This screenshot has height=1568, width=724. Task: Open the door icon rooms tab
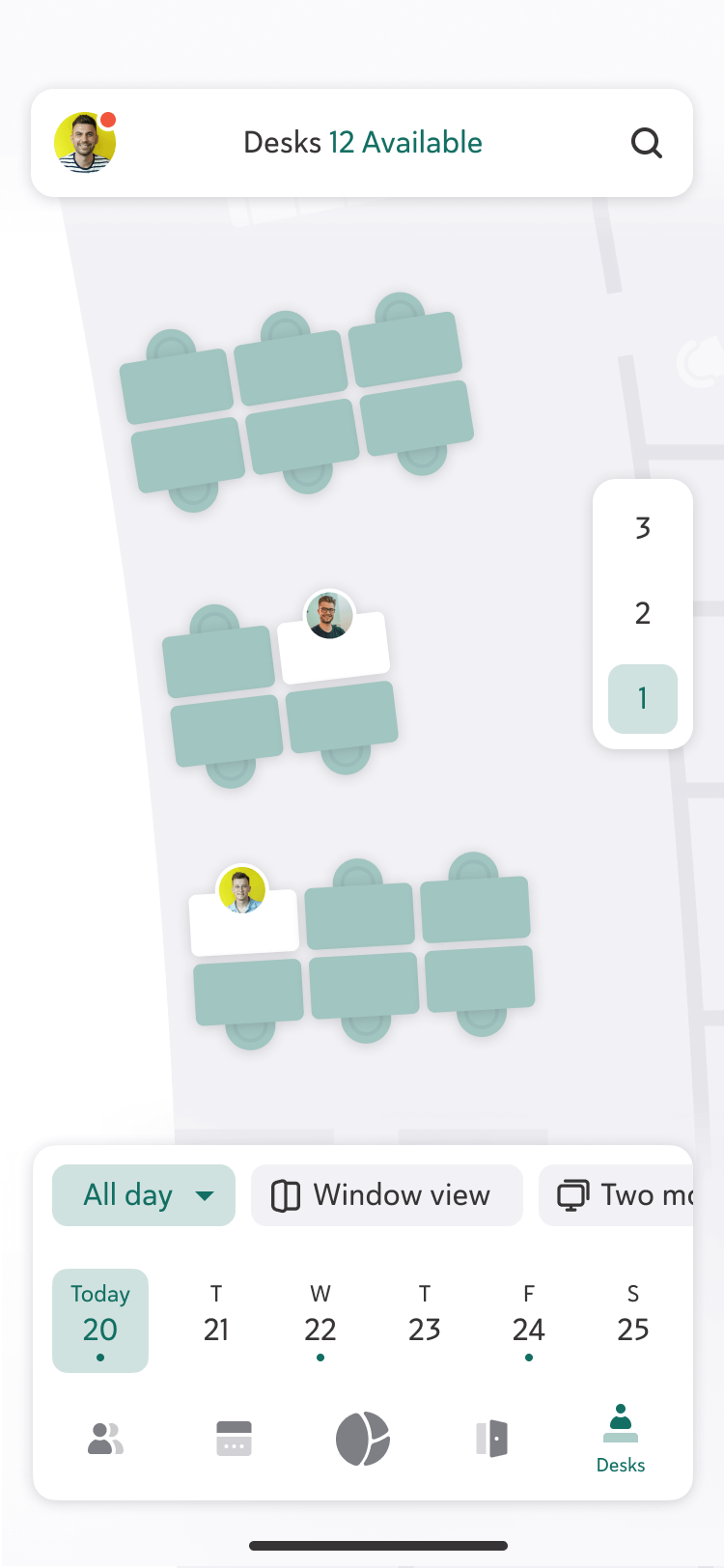click(x=492, y=1439)
